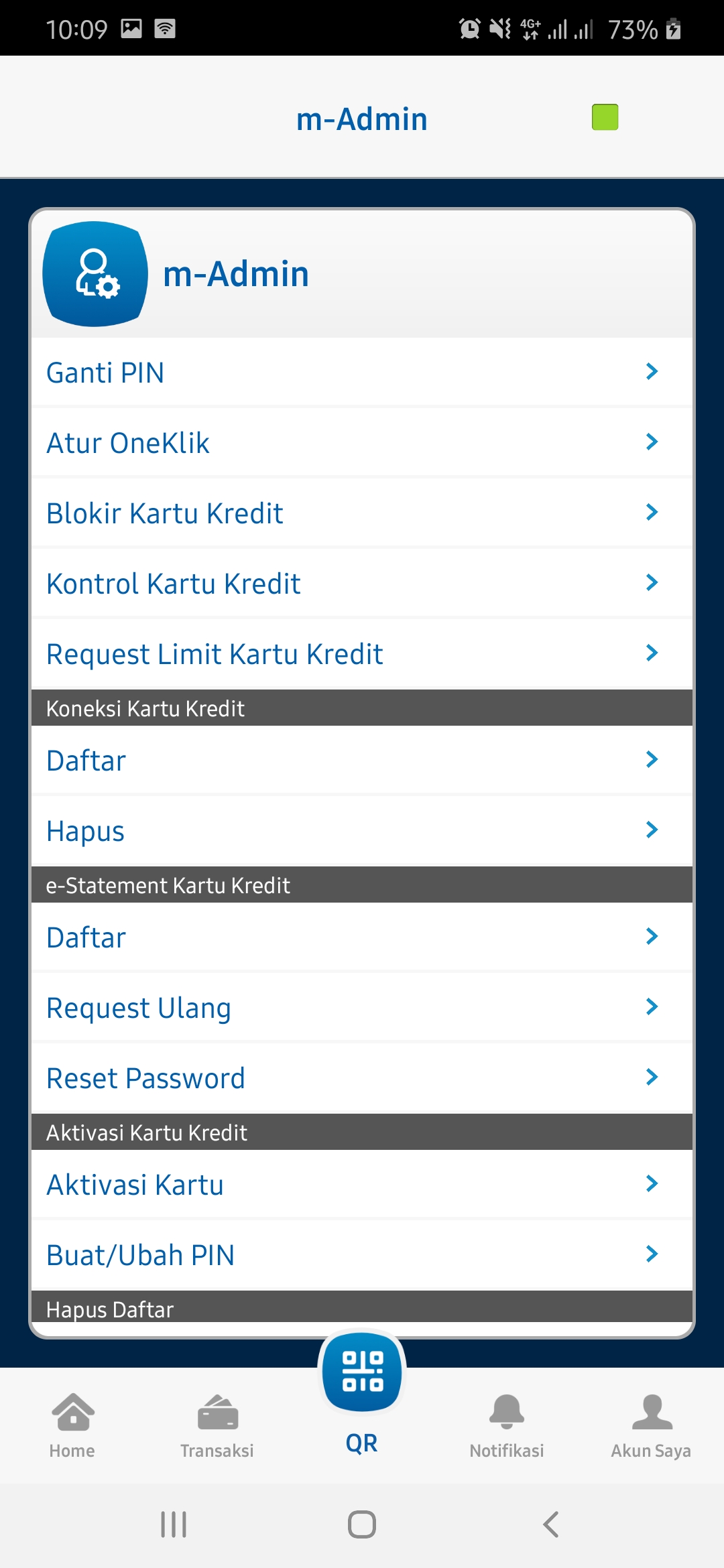This screenshot has width=724, height=1568.
Task: Tap Daftar under Koneksi Kartu Kredit
Action: pyautogui.click(x=362, y=761)
